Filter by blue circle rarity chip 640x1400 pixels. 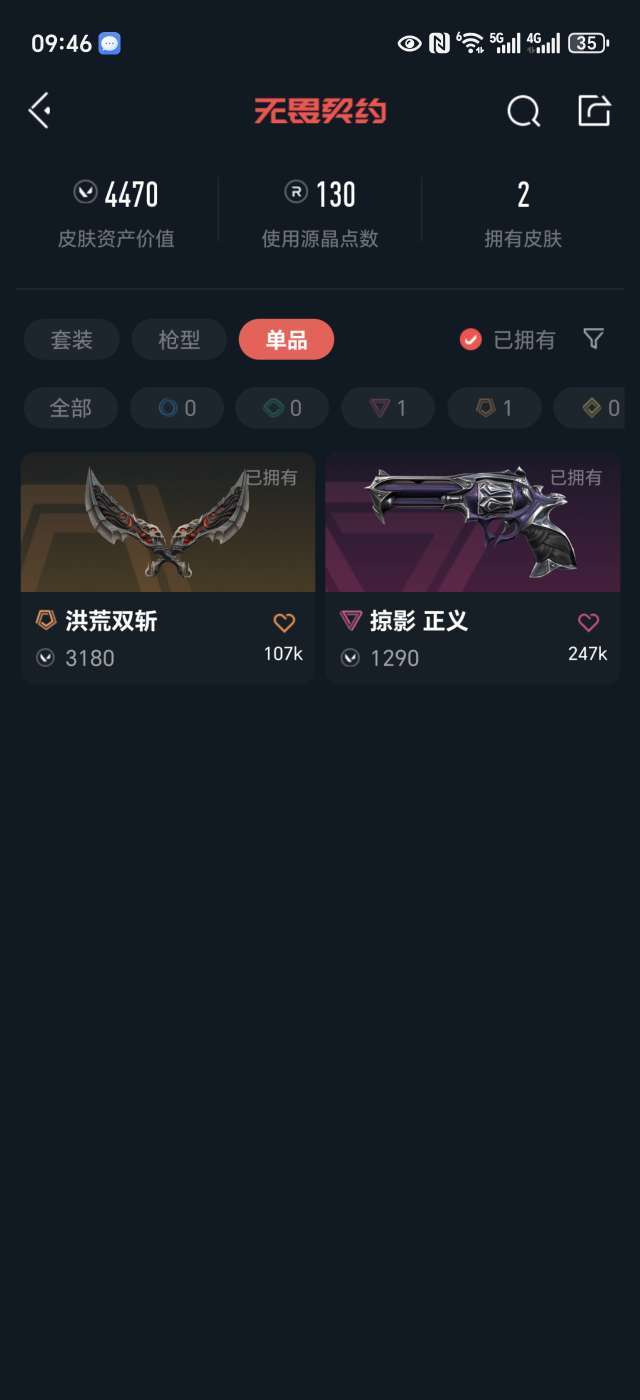(177, 408)
